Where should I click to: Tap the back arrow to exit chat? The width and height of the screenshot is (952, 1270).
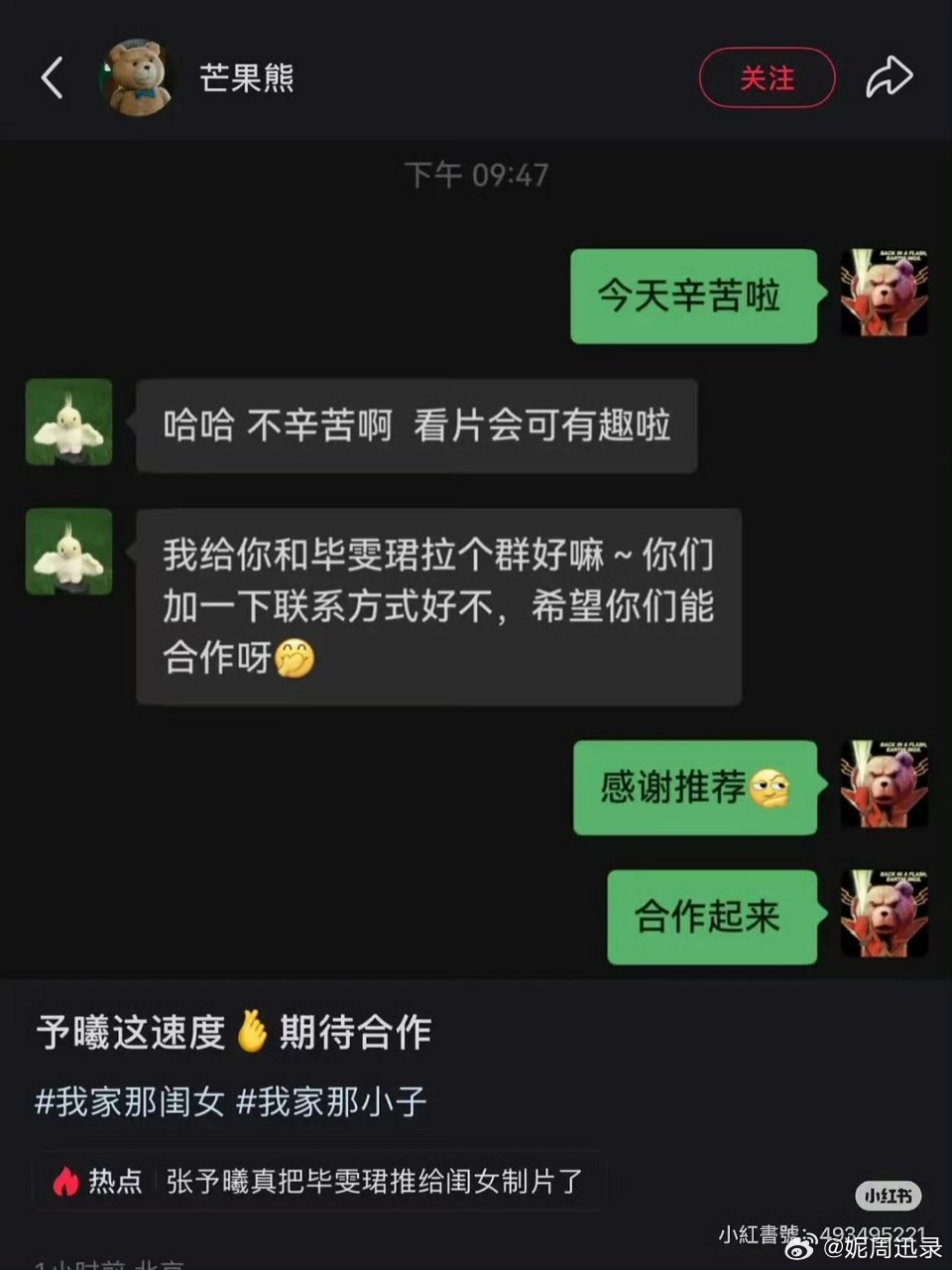52,75
